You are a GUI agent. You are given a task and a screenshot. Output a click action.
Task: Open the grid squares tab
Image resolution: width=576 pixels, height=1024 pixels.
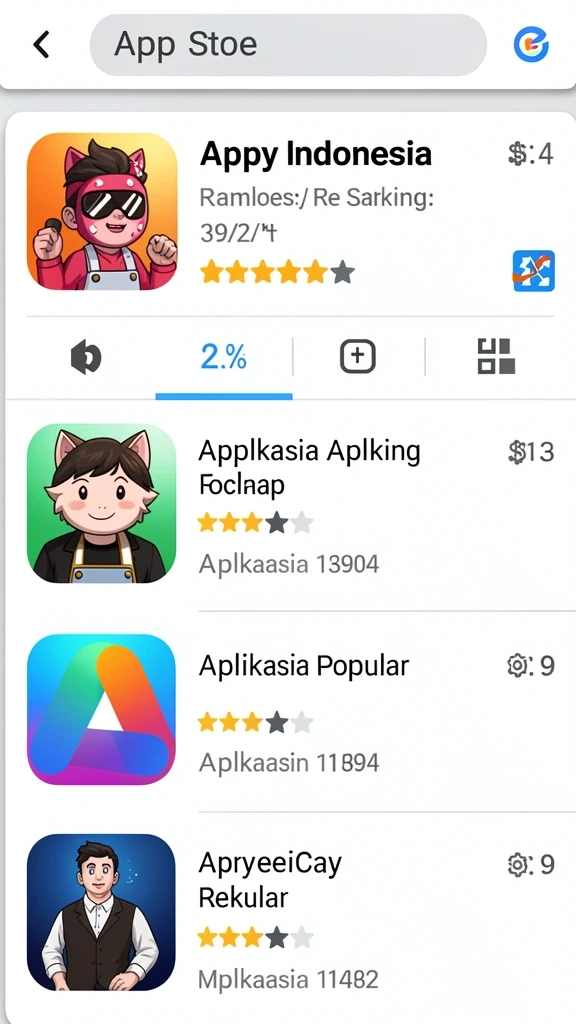[x=496, y=357]
